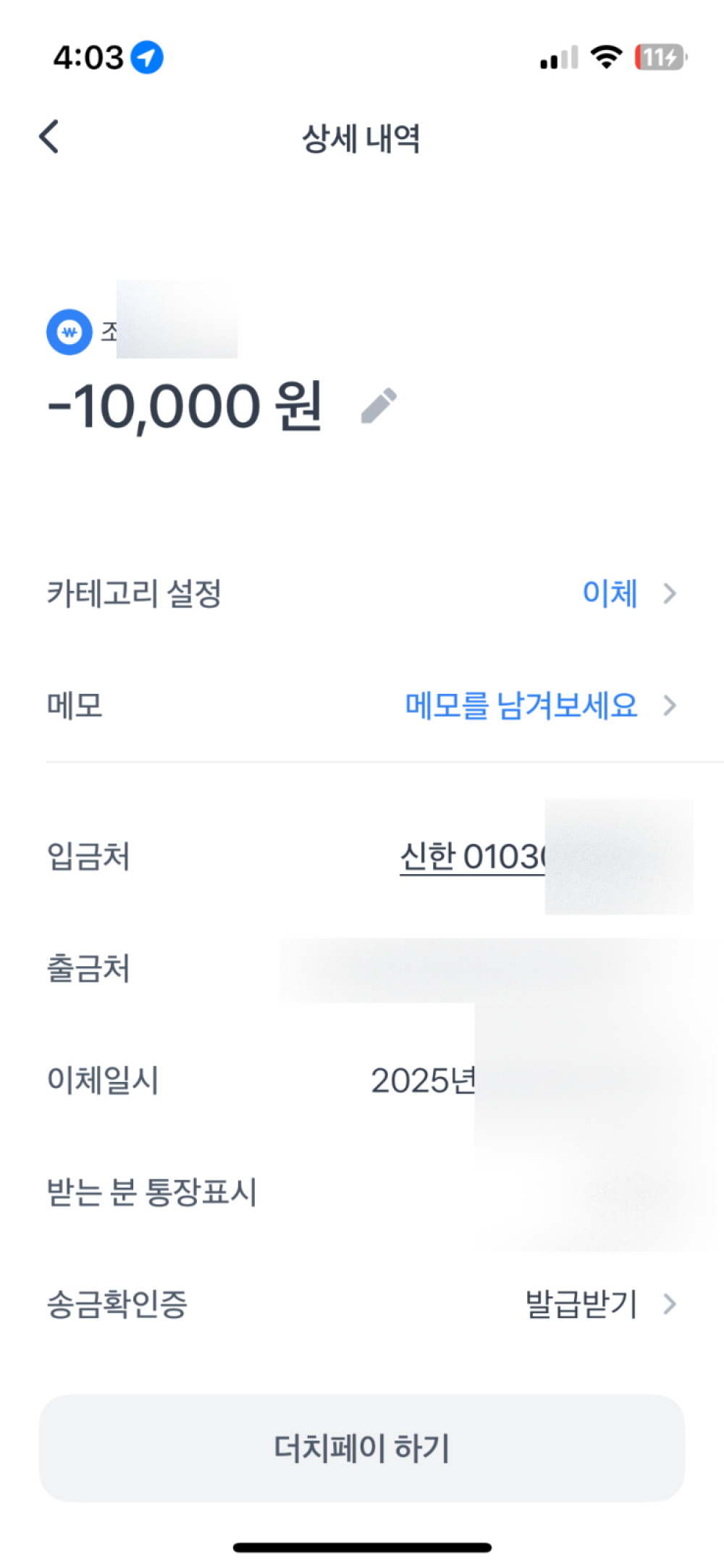The width and height of the screenshot is (724, 1568).
Task: Edit the transaction with the pencil icon
Action: (x=379, y=406)
